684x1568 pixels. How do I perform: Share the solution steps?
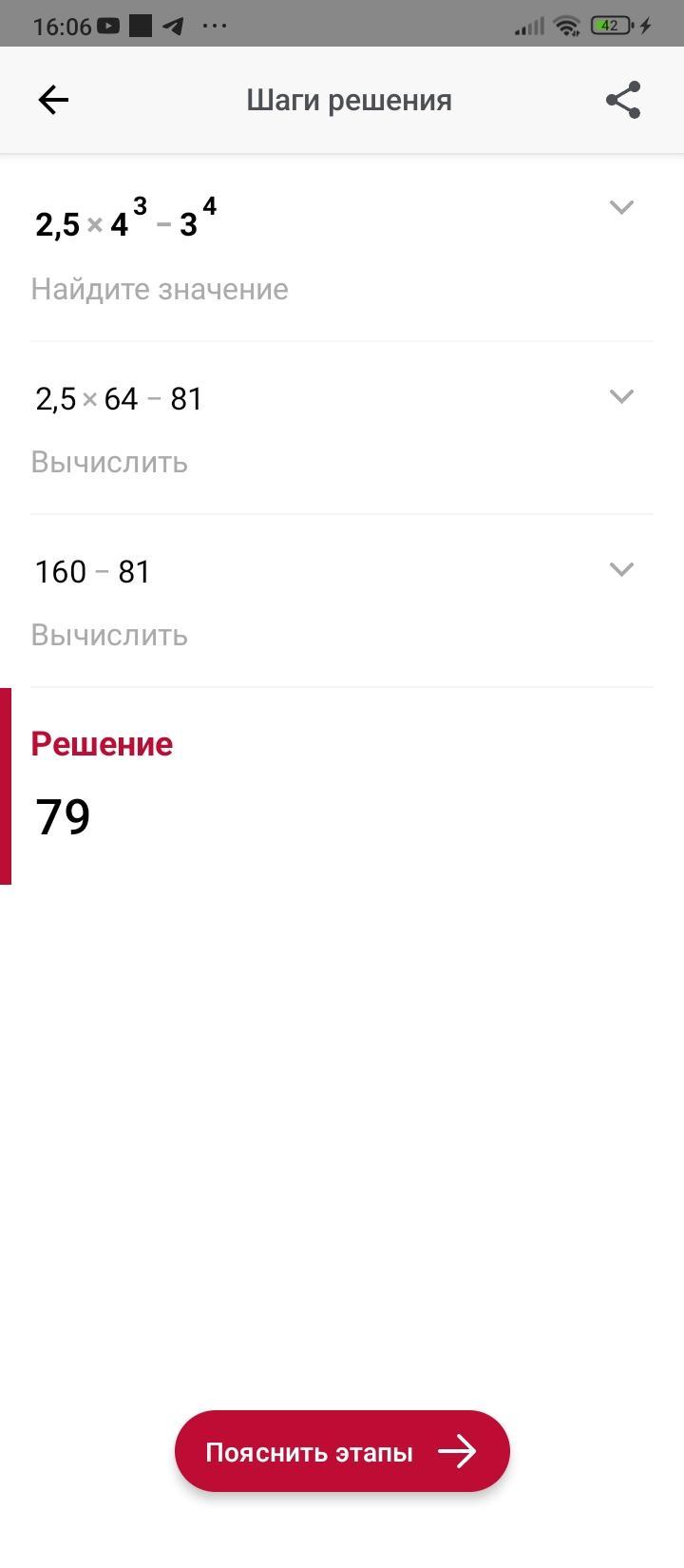623,100
